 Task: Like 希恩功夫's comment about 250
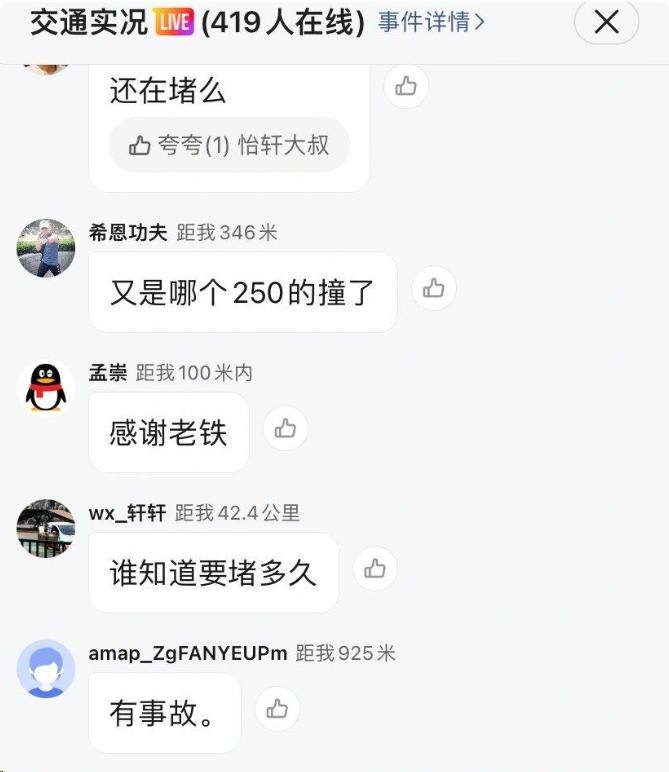pos(433,289)
